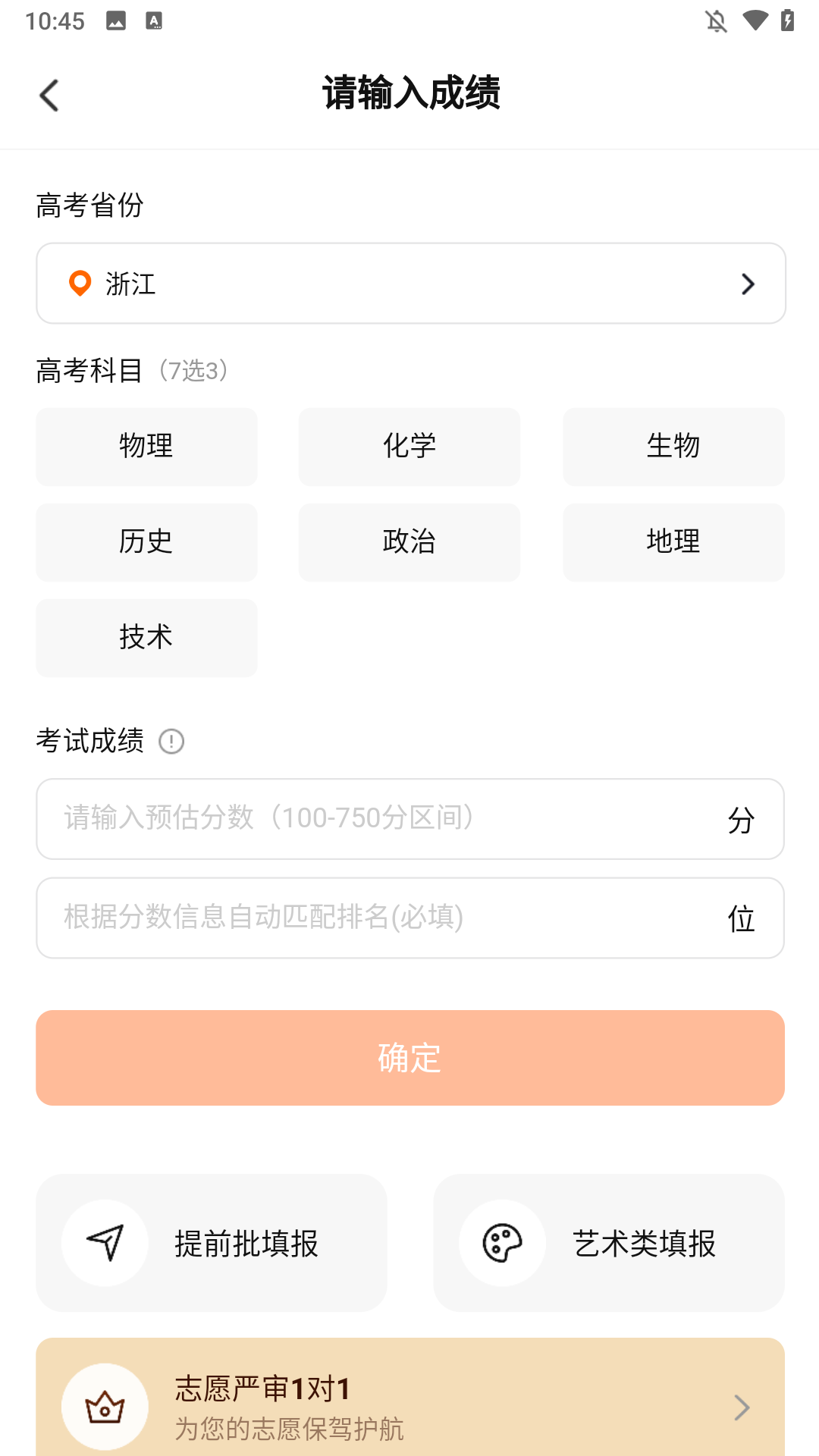Select the 技术 subject
Image resolution: width=819 pixels, height=1456 pixels.
pos(146,638)
